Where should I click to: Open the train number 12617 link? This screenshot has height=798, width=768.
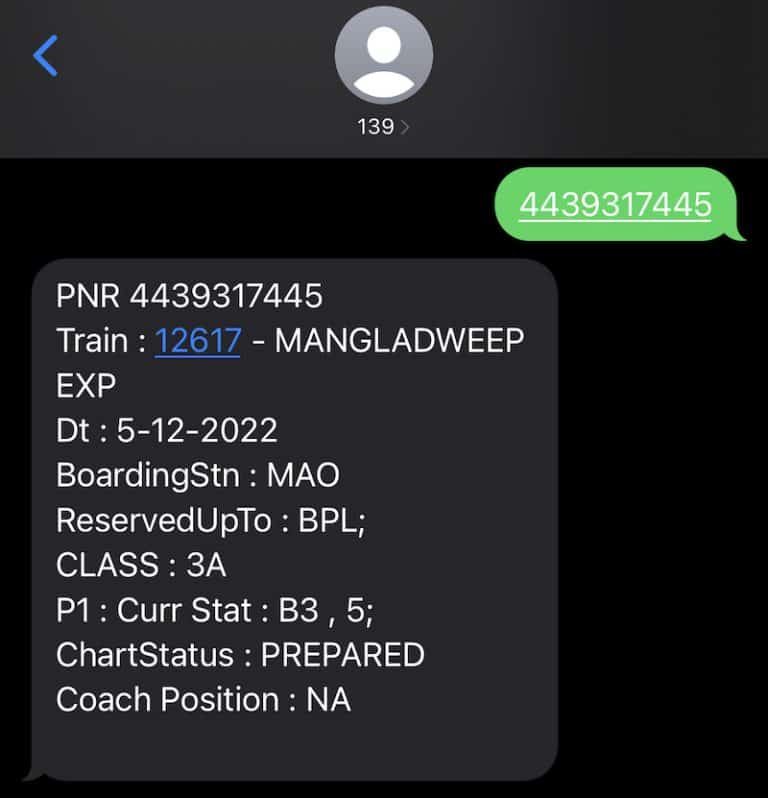pos(197,340)
